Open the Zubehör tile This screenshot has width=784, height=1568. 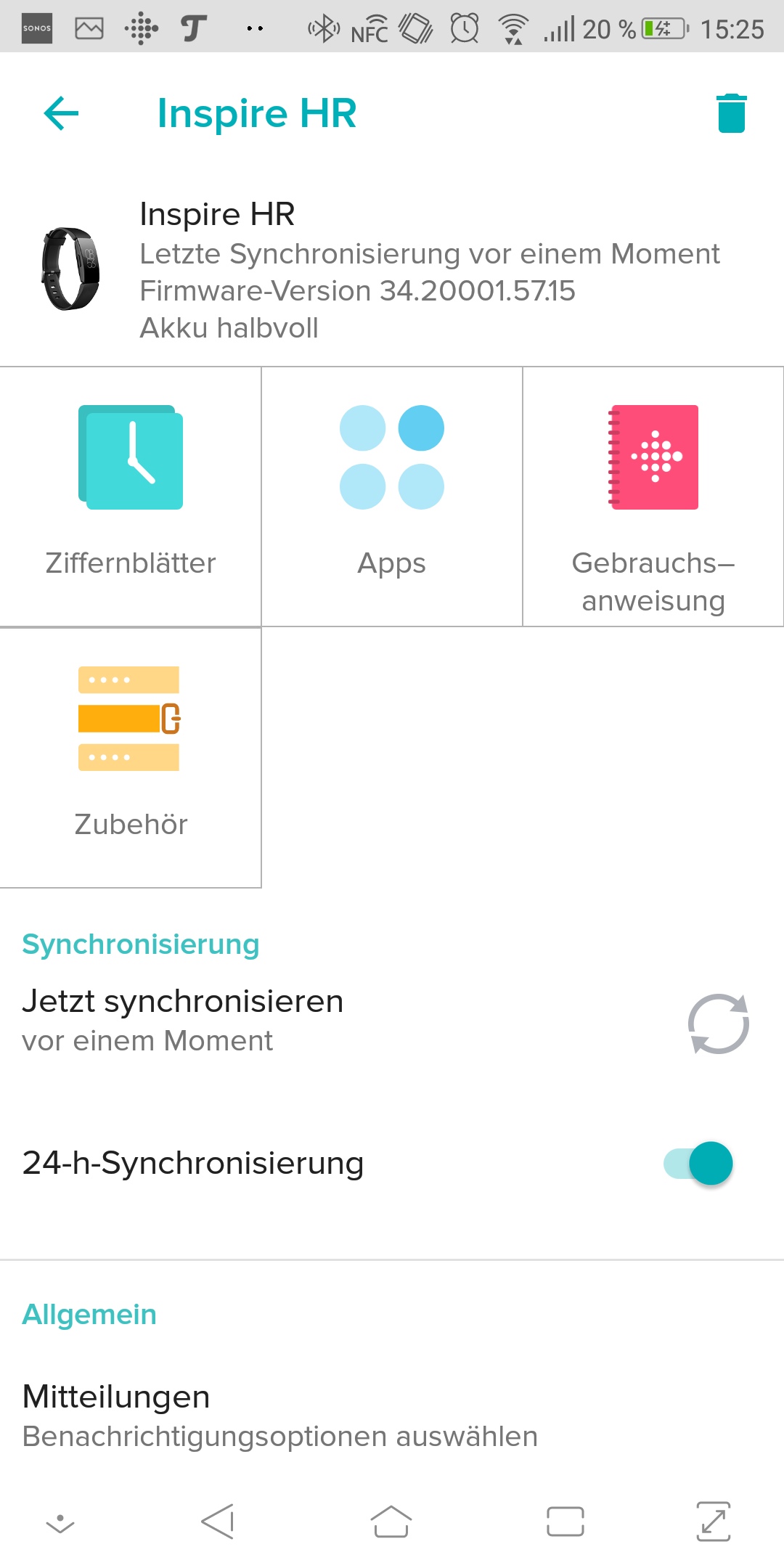131,757
